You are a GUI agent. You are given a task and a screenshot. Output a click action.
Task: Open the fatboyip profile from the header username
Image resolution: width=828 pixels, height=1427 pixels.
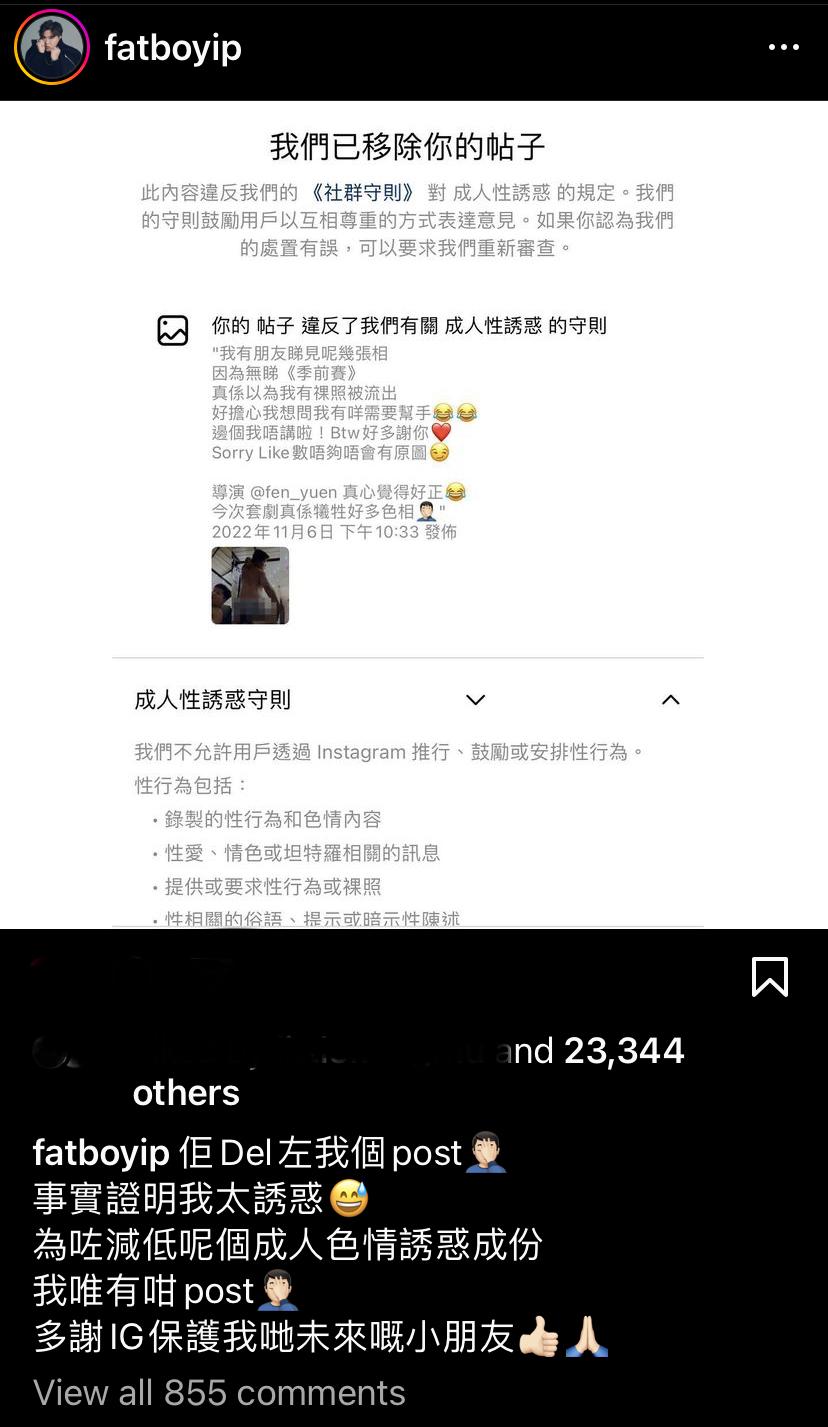click(173, 47)
